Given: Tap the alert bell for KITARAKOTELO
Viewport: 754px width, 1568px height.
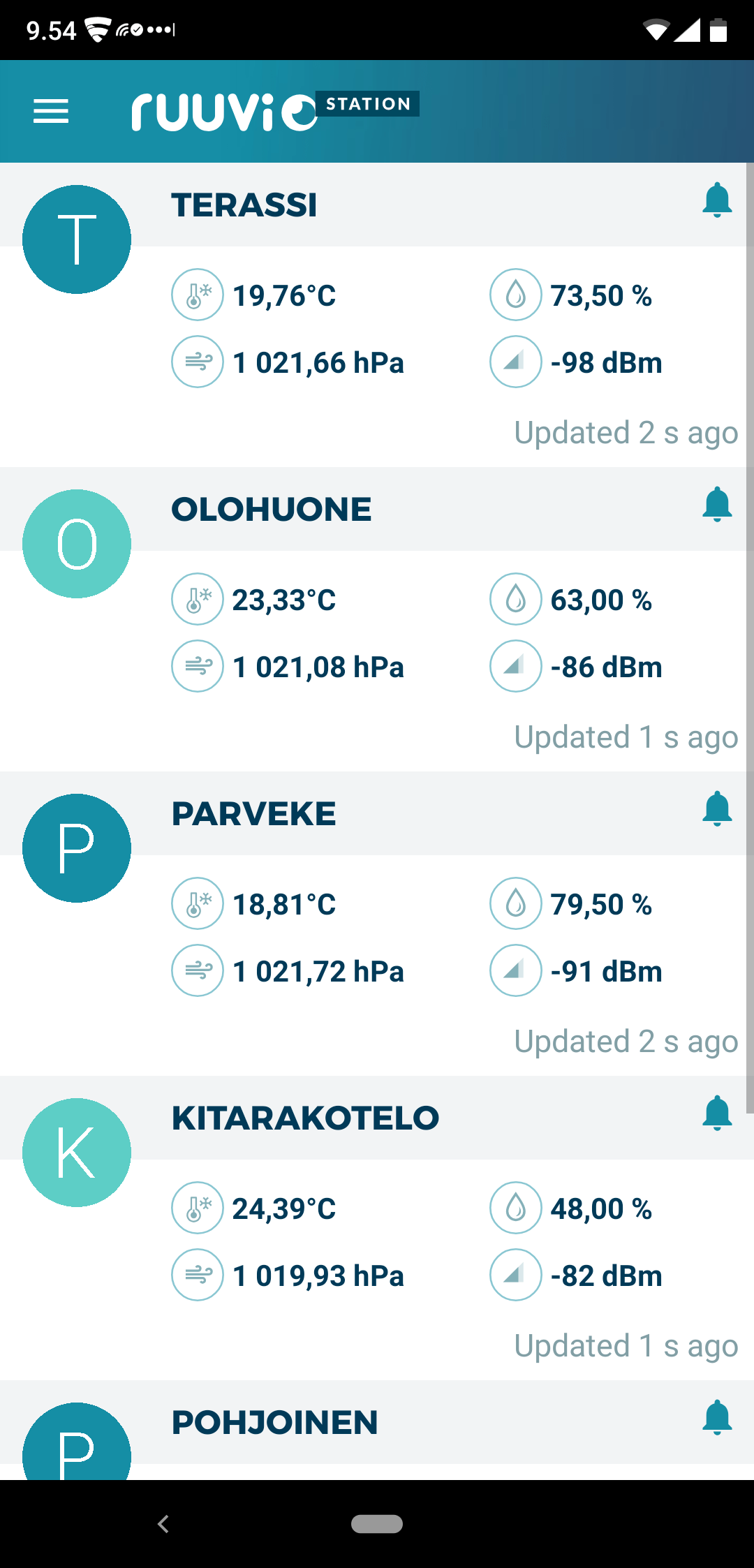Looking at the screenshot, I should [717, 1114].
